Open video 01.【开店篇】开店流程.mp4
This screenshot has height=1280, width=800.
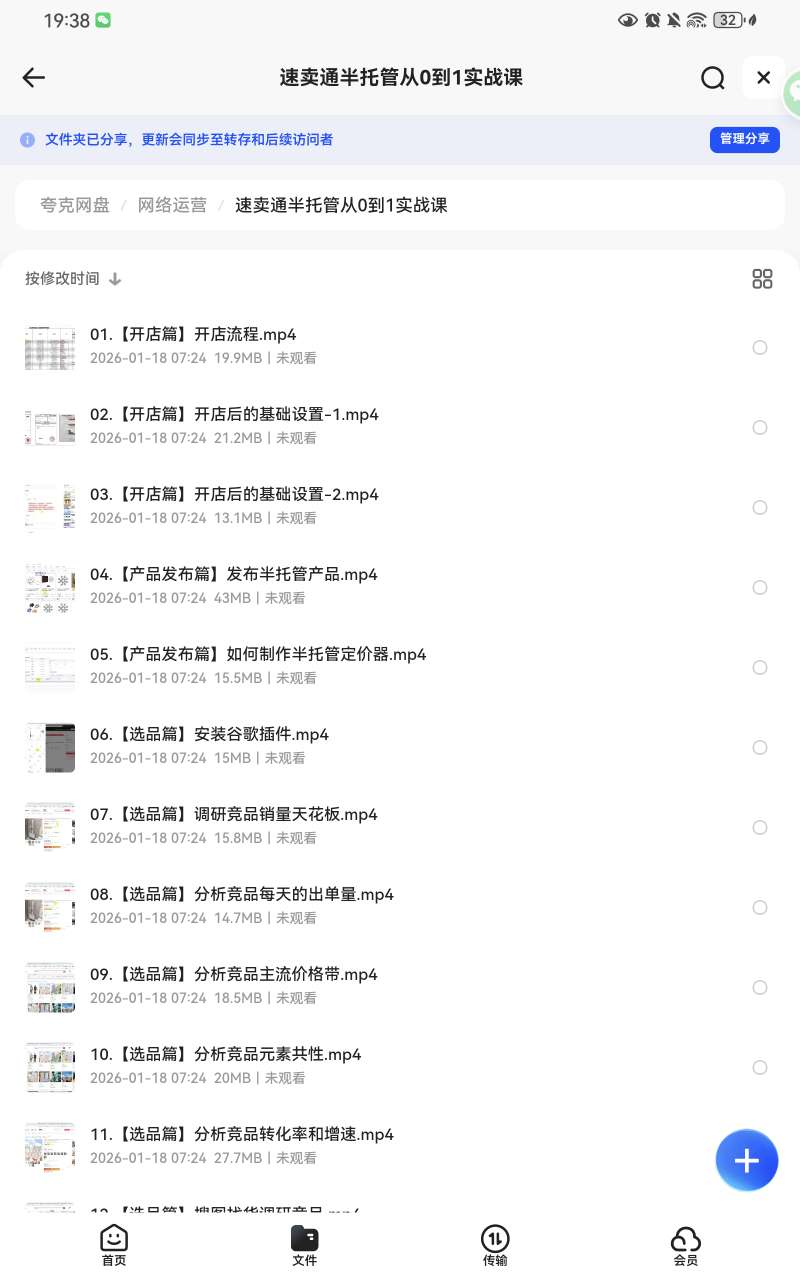193,335
